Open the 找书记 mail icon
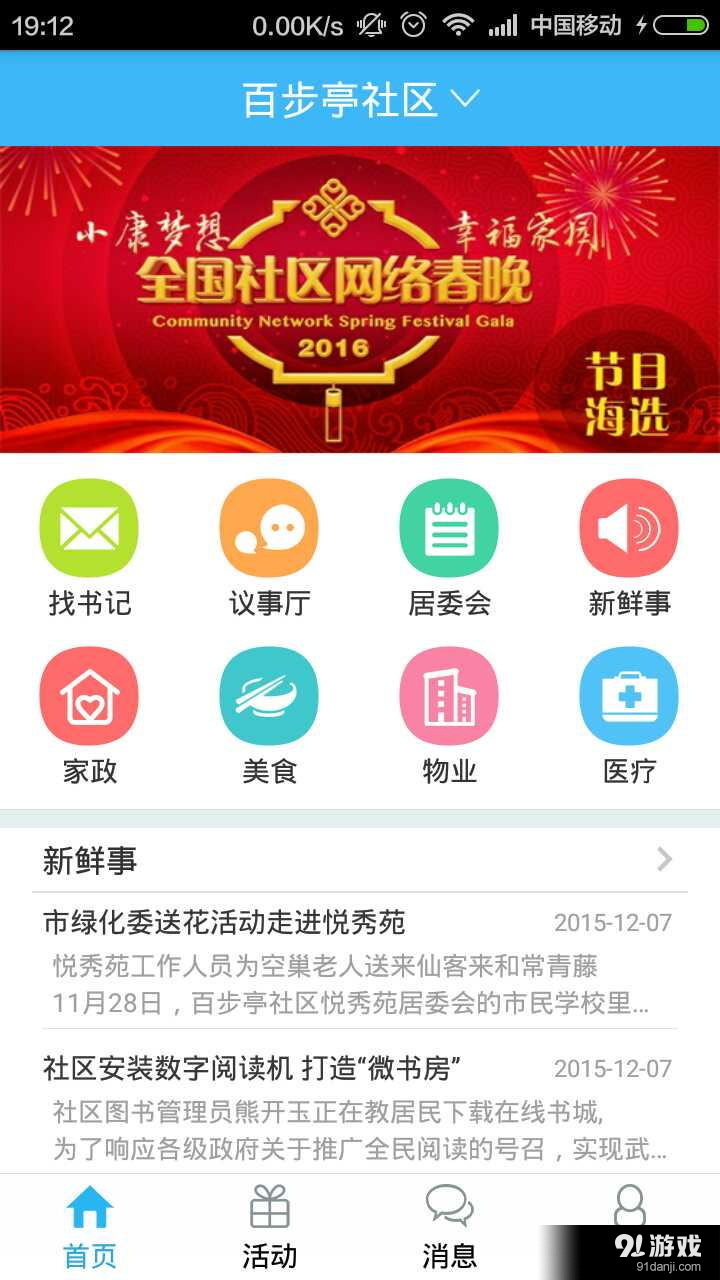720x1280 pixels. pos(89,527)
